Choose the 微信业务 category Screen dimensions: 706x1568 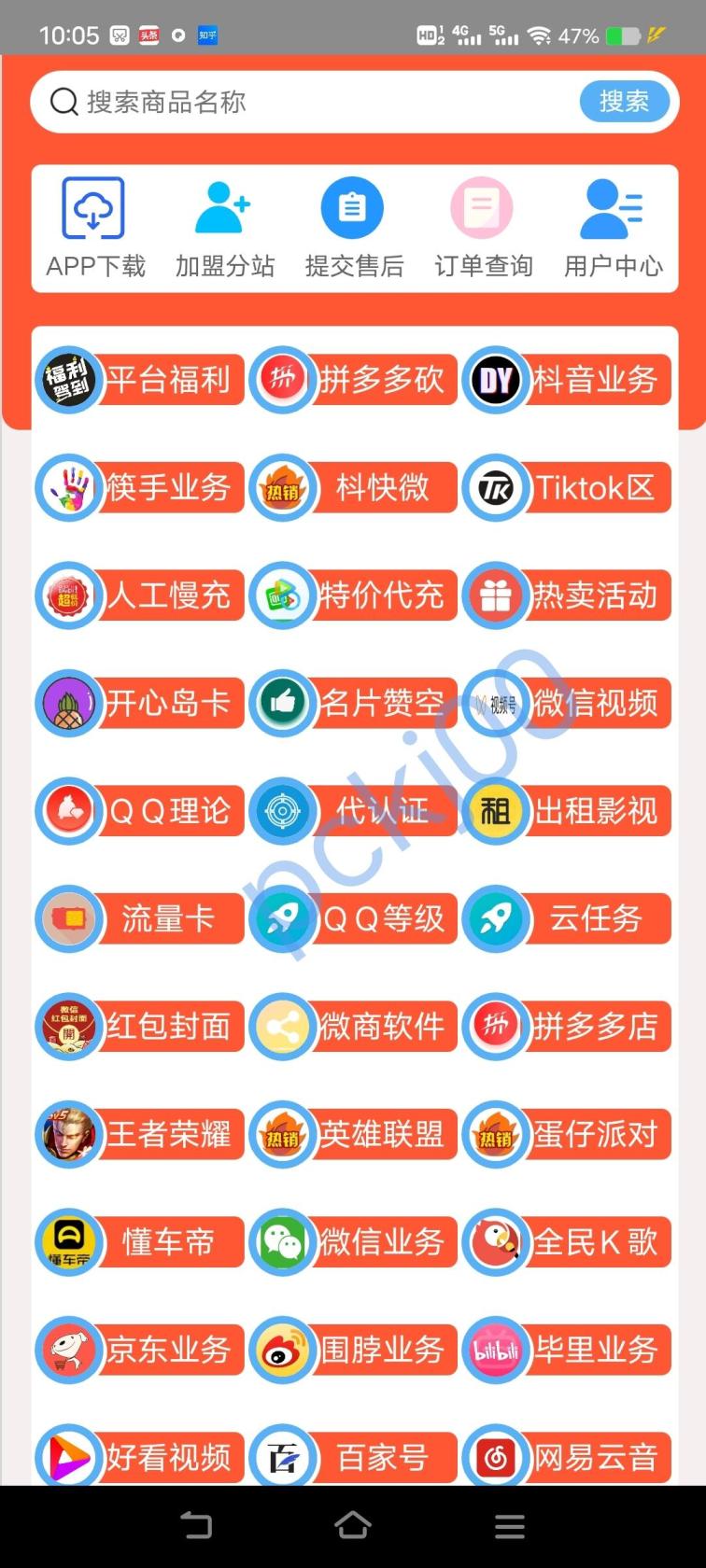(353, 1242)
